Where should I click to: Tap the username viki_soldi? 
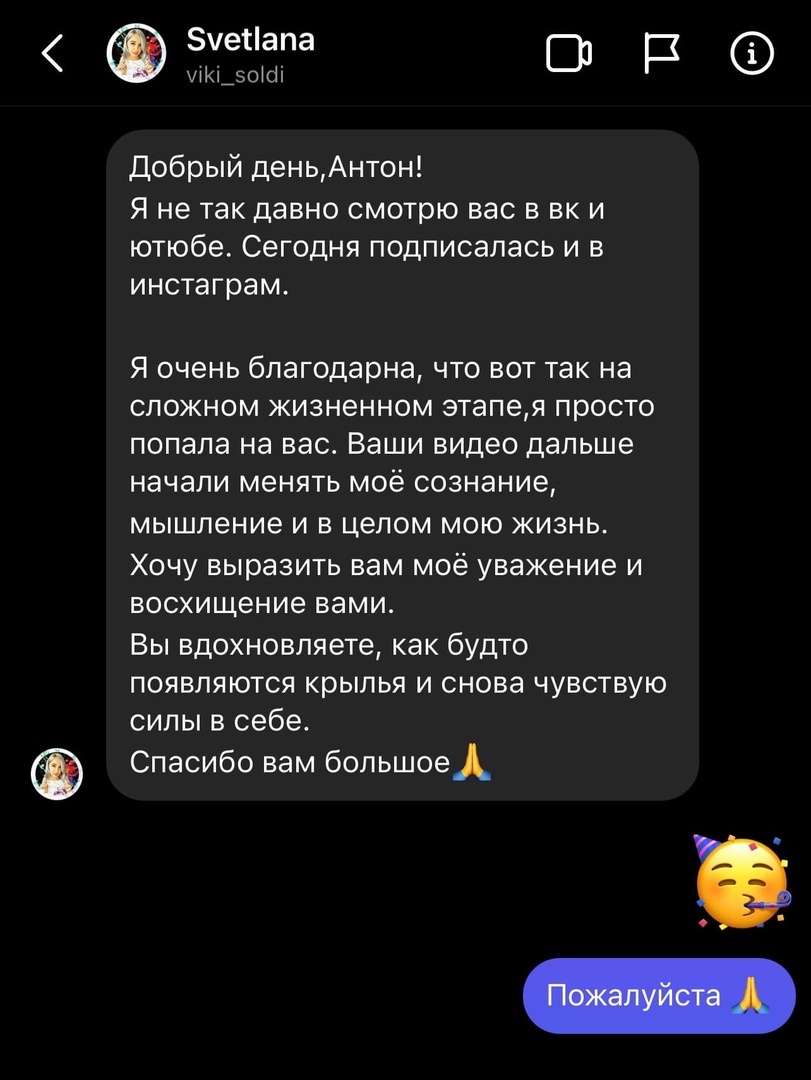point(232,73)
